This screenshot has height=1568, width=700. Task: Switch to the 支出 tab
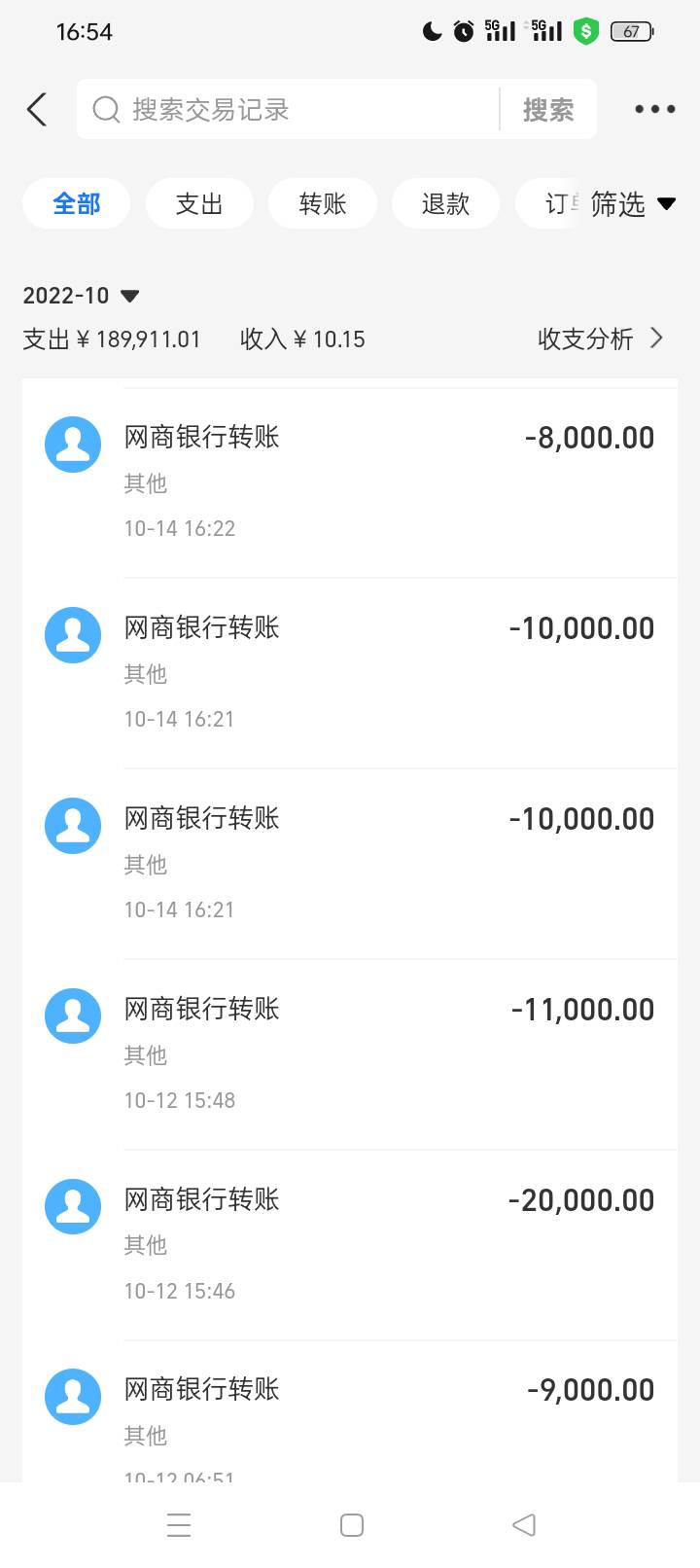point(199,203)
